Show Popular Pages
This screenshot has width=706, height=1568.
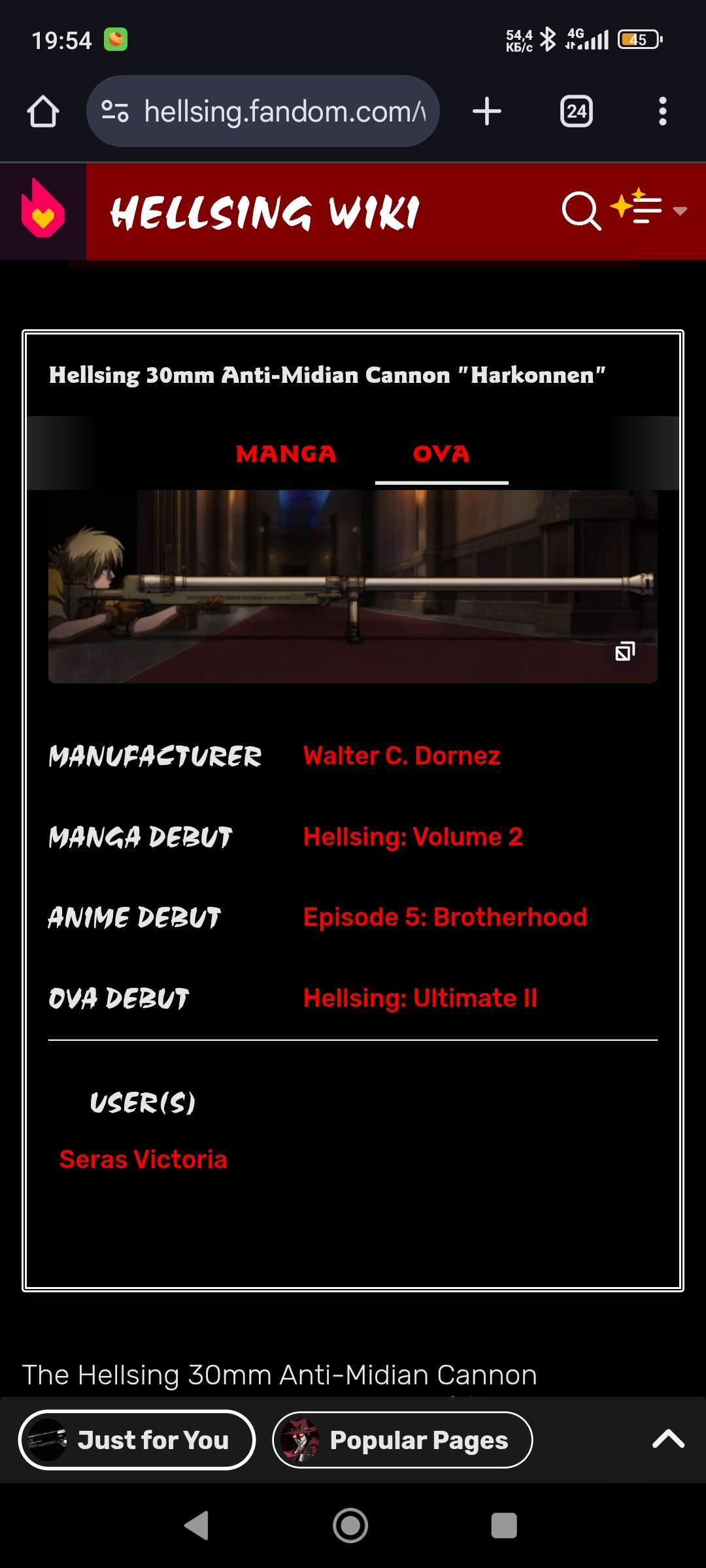click(x=403, y=1440)
